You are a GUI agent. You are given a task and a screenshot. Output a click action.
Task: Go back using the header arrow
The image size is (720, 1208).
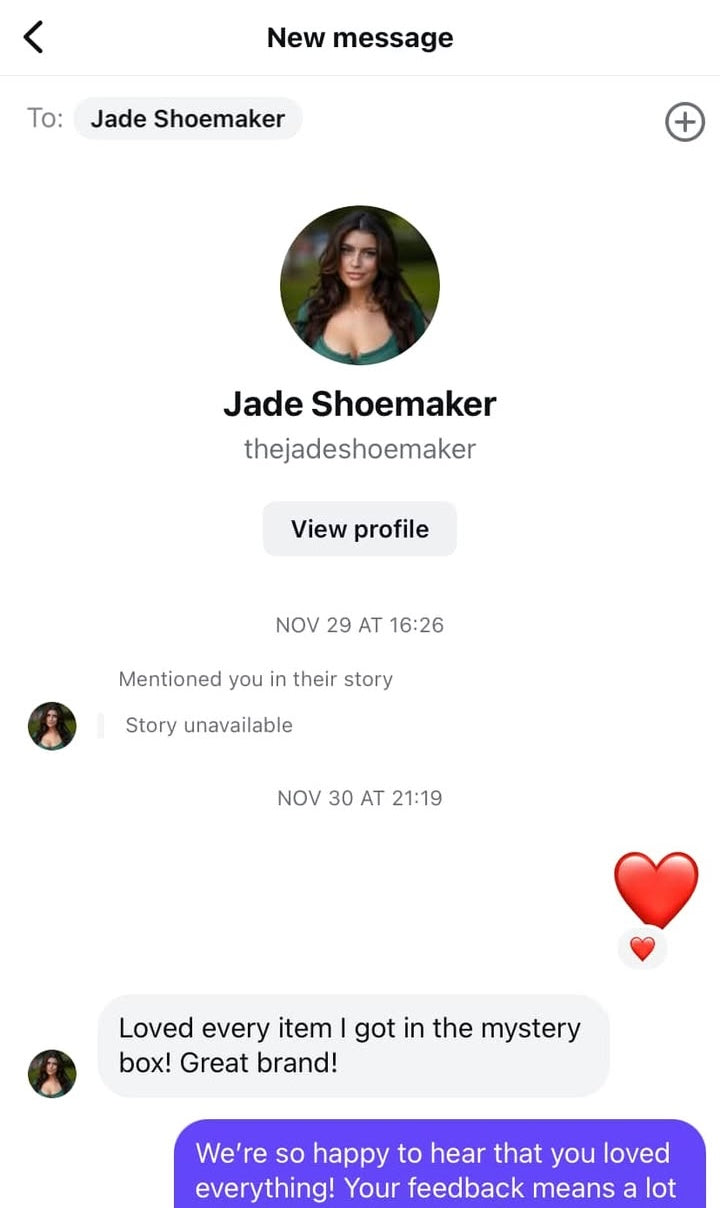pos(34,38)
